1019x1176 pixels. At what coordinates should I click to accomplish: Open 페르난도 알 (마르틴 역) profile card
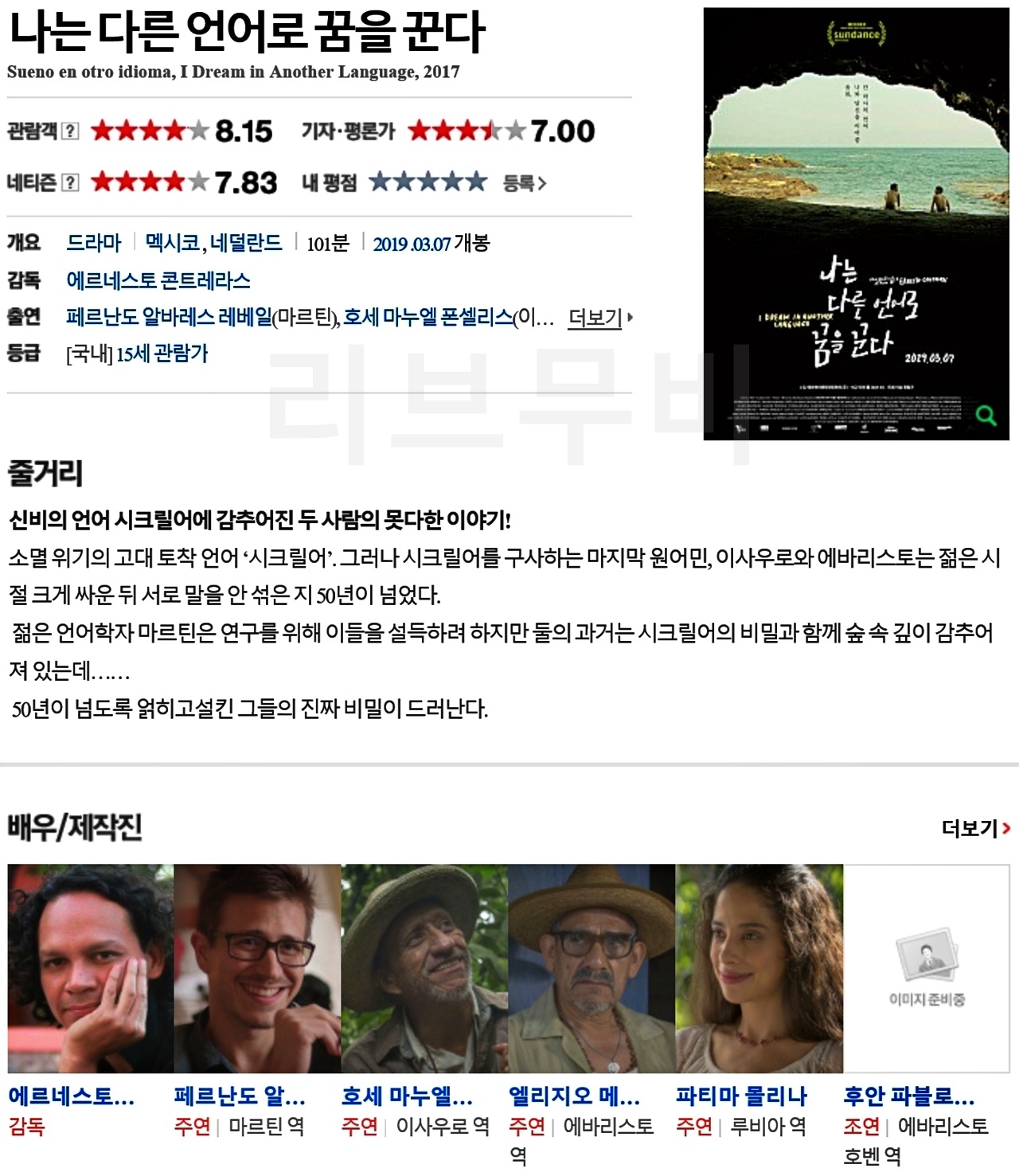[256, 968]
